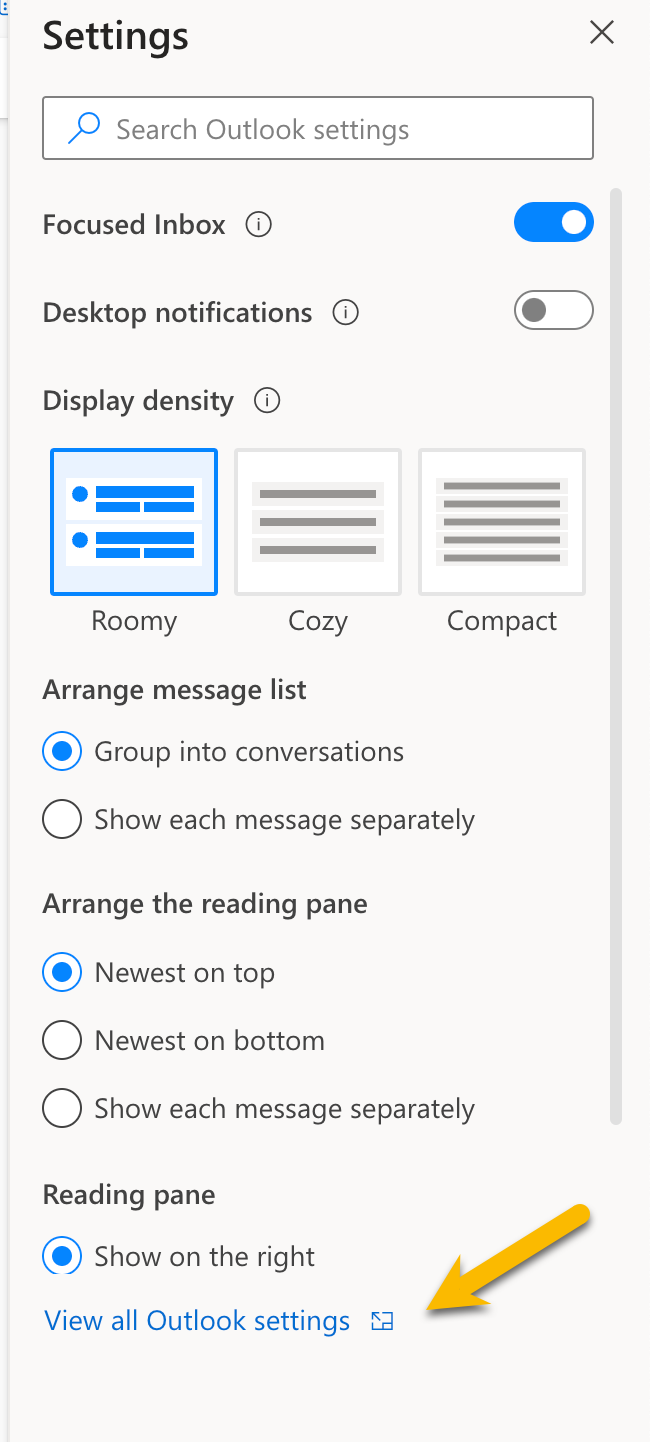Tap the Search Outlook settings field

[318, 128]
